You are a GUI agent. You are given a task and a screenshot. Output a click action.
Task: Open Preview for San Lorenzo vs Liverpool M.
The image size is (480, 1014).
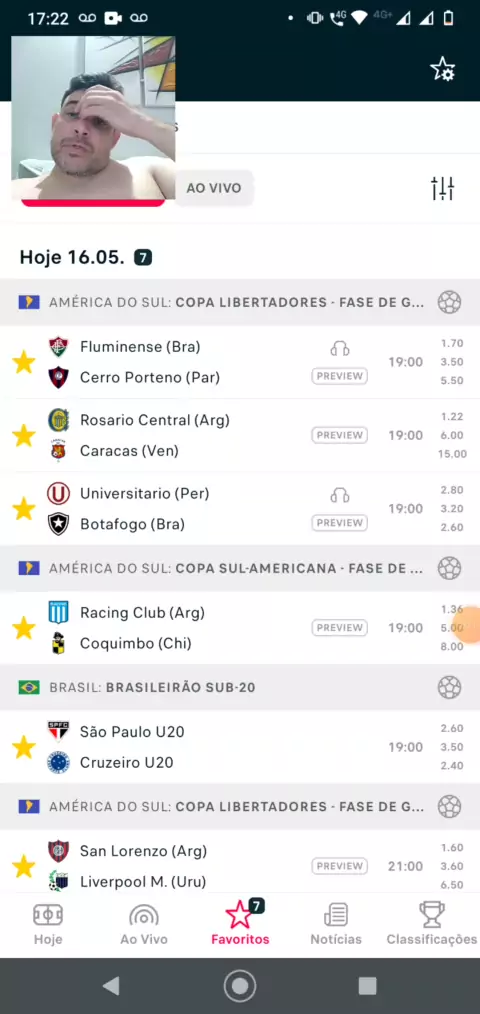[340, 866]
